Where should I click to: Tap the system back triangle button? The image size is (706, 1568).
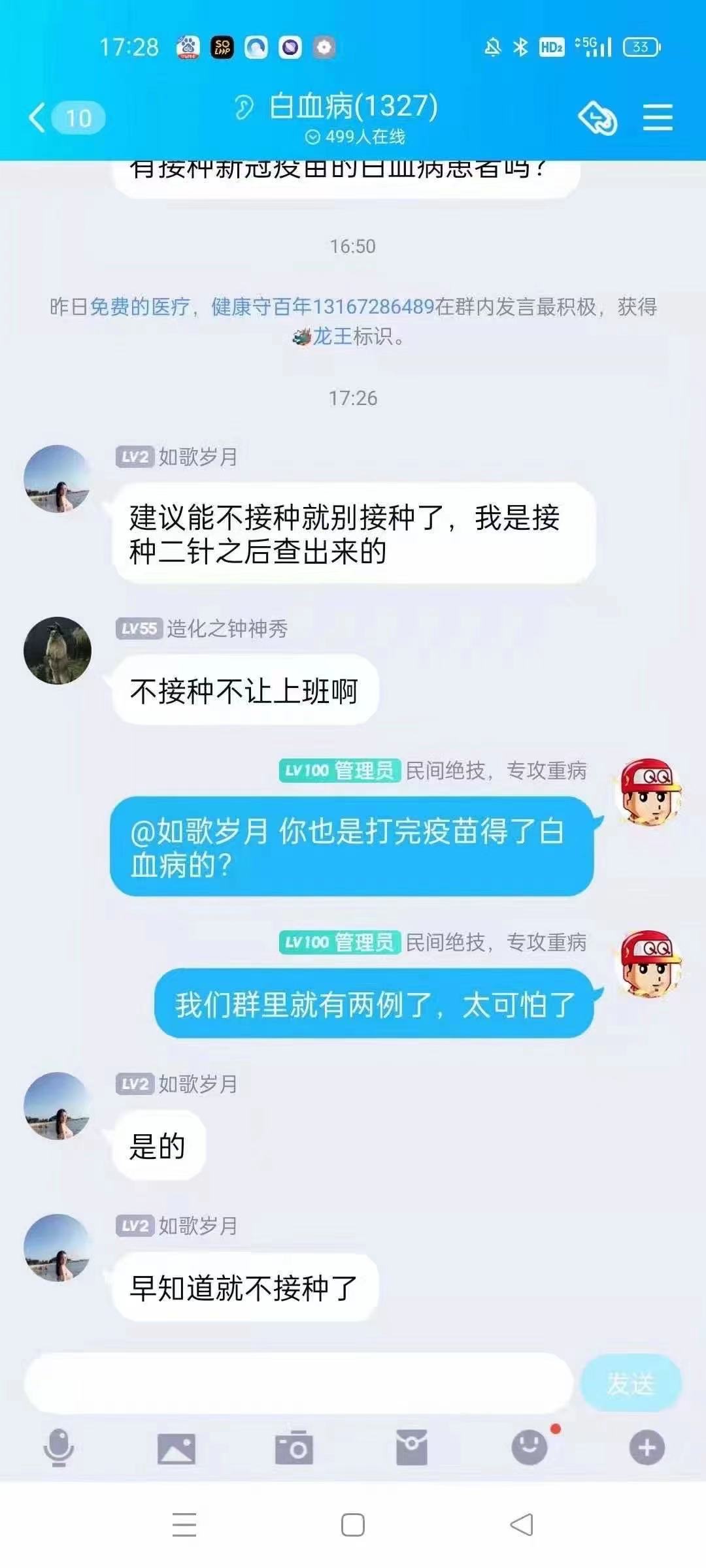[522, 1525]
